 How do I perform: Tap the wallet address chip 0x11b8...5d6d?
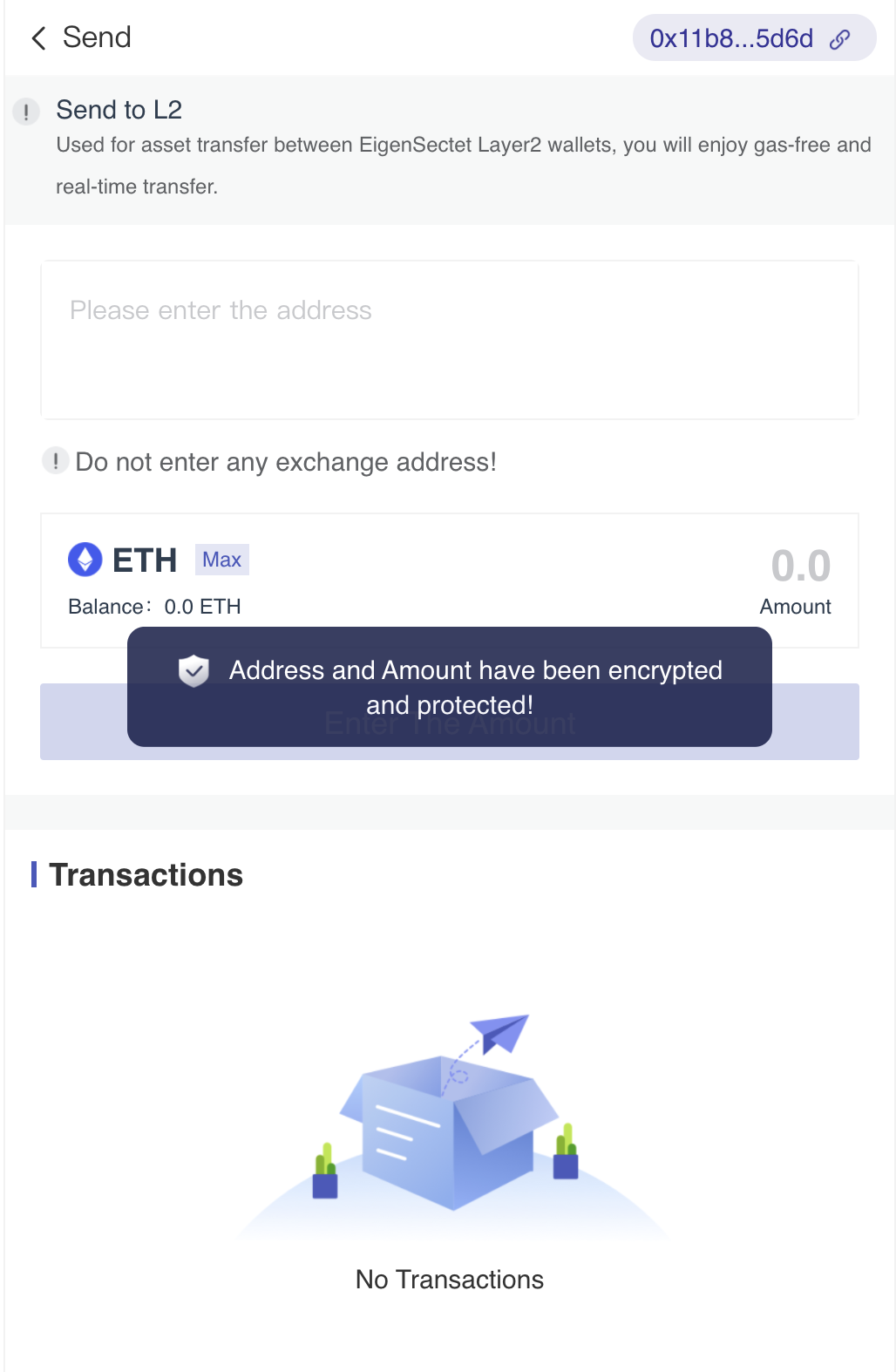[x=753, y=38]
